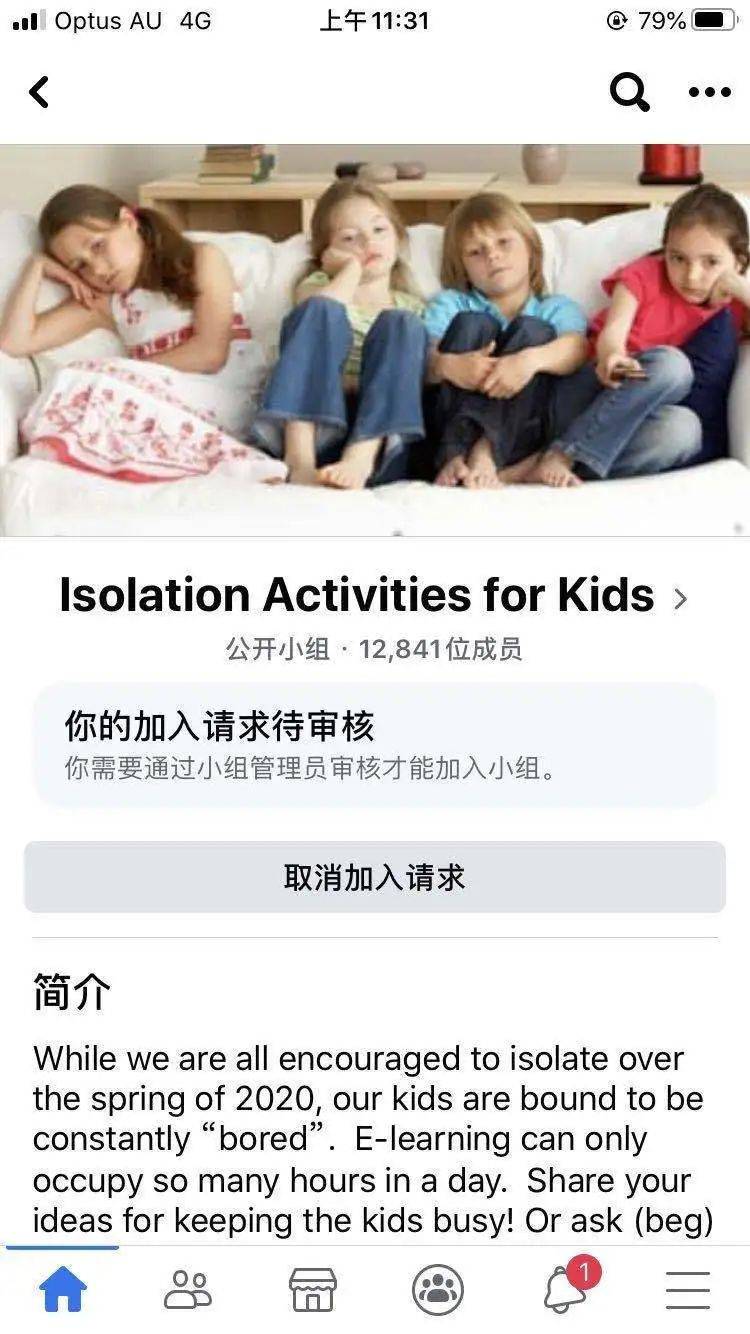Open the Isolation Activities for Kids group details
The width and height of the screenshot is (750, 1334).
pyautogui.click(x=372, y=596)
